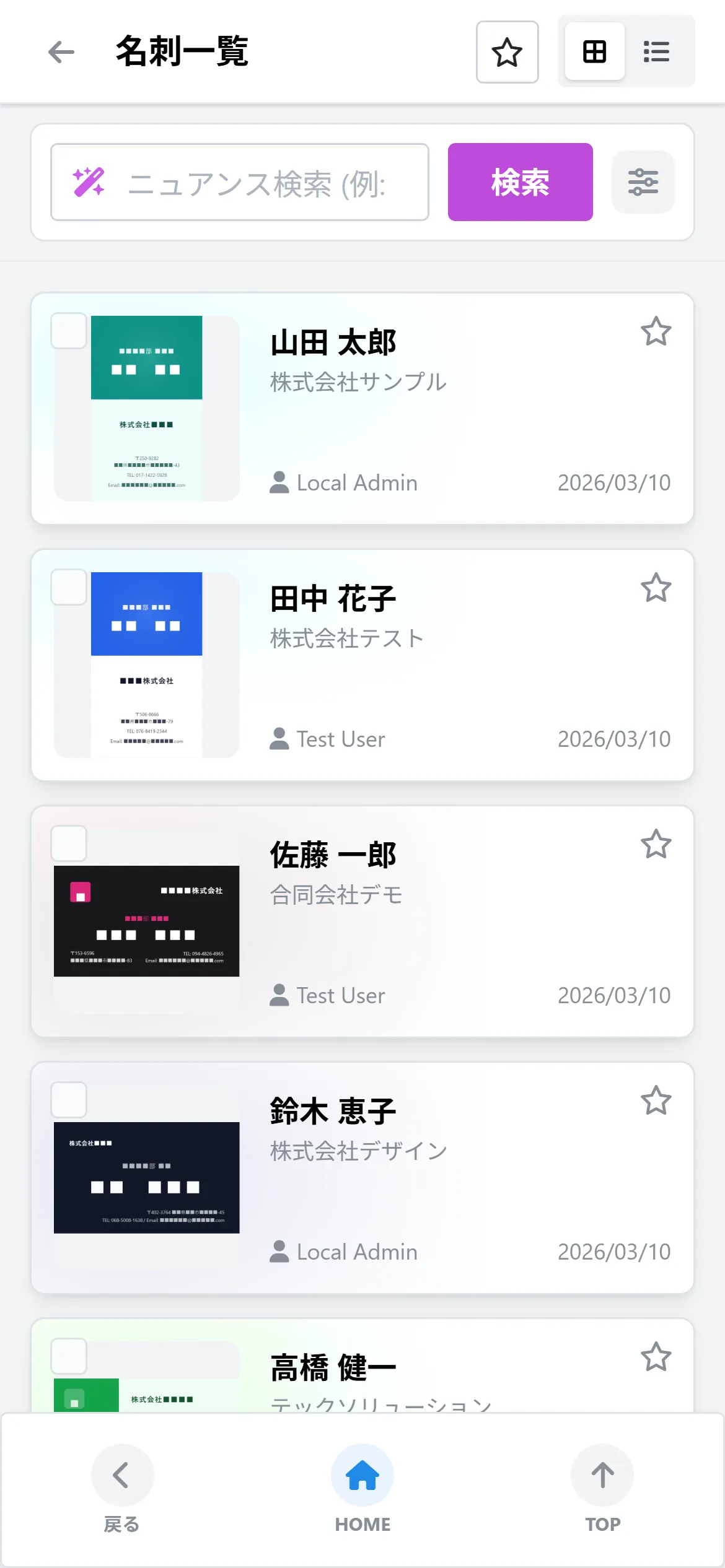
Task: Open 佐藤 一郎's business card thumbnail
Action: click(x=147, y=922)
